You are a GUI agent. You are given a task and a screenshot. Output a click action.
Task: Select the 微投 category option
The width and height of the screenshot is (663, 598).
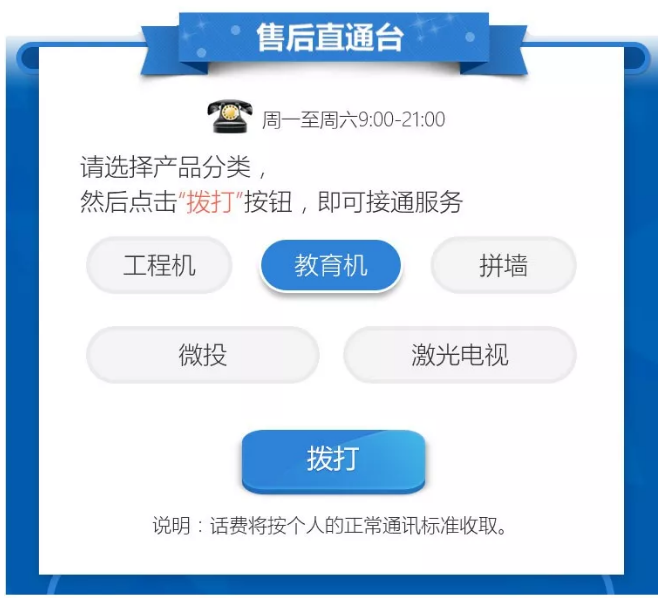(203, 355)
